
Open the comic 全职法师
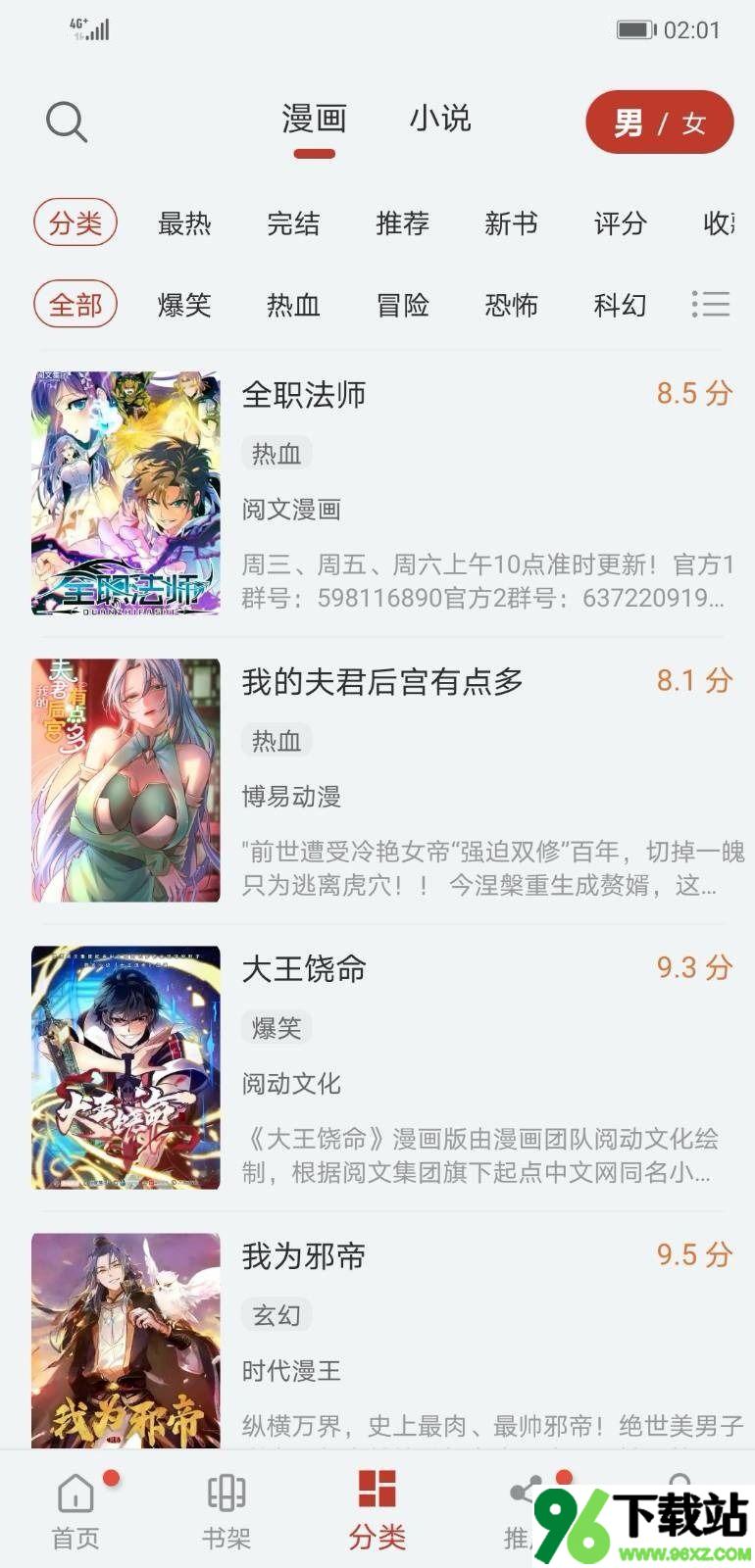(304, 395)
